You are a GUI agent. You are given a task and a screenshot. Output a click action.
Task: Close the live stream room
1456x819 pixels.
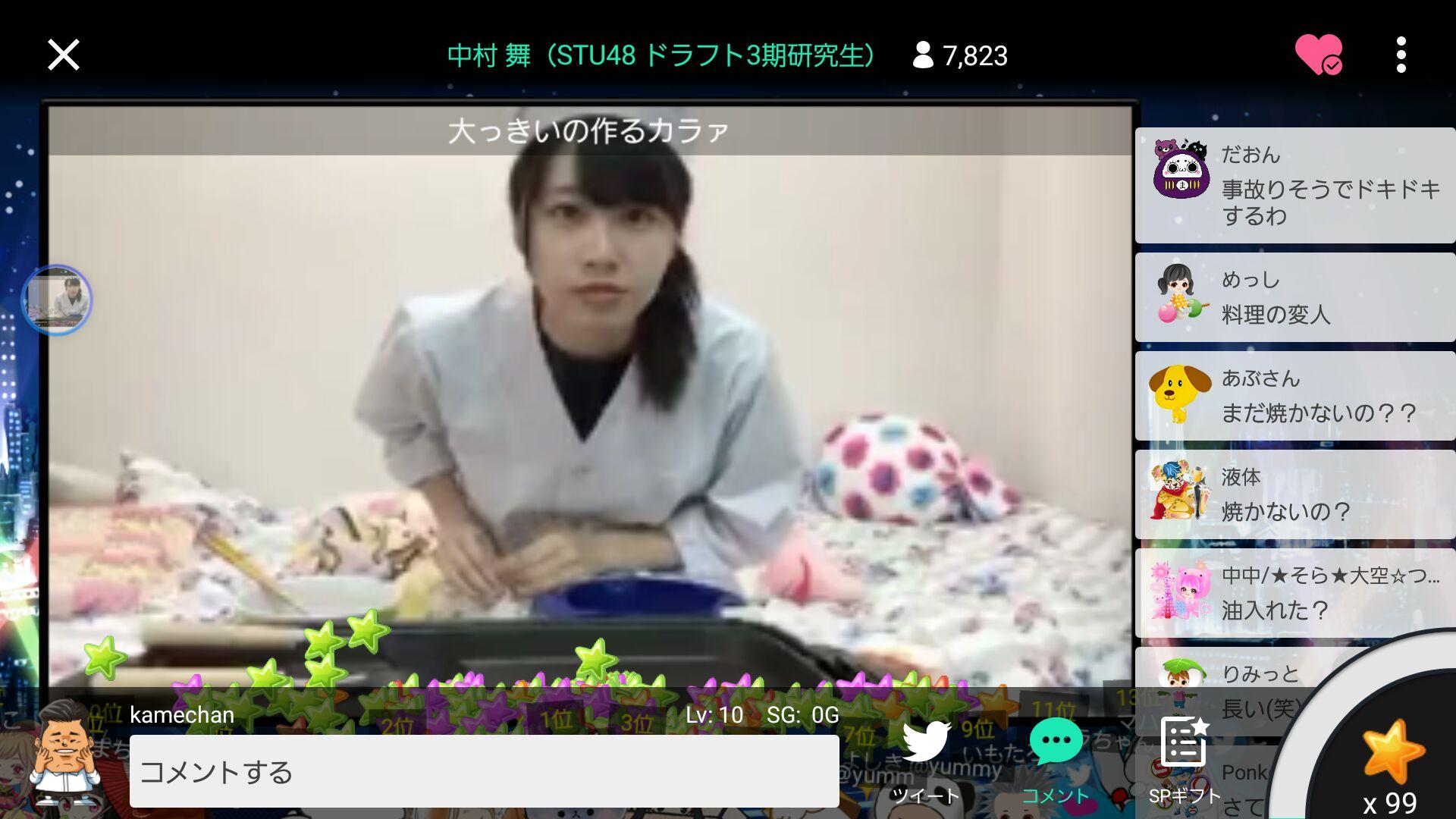[x=64, y=55]
